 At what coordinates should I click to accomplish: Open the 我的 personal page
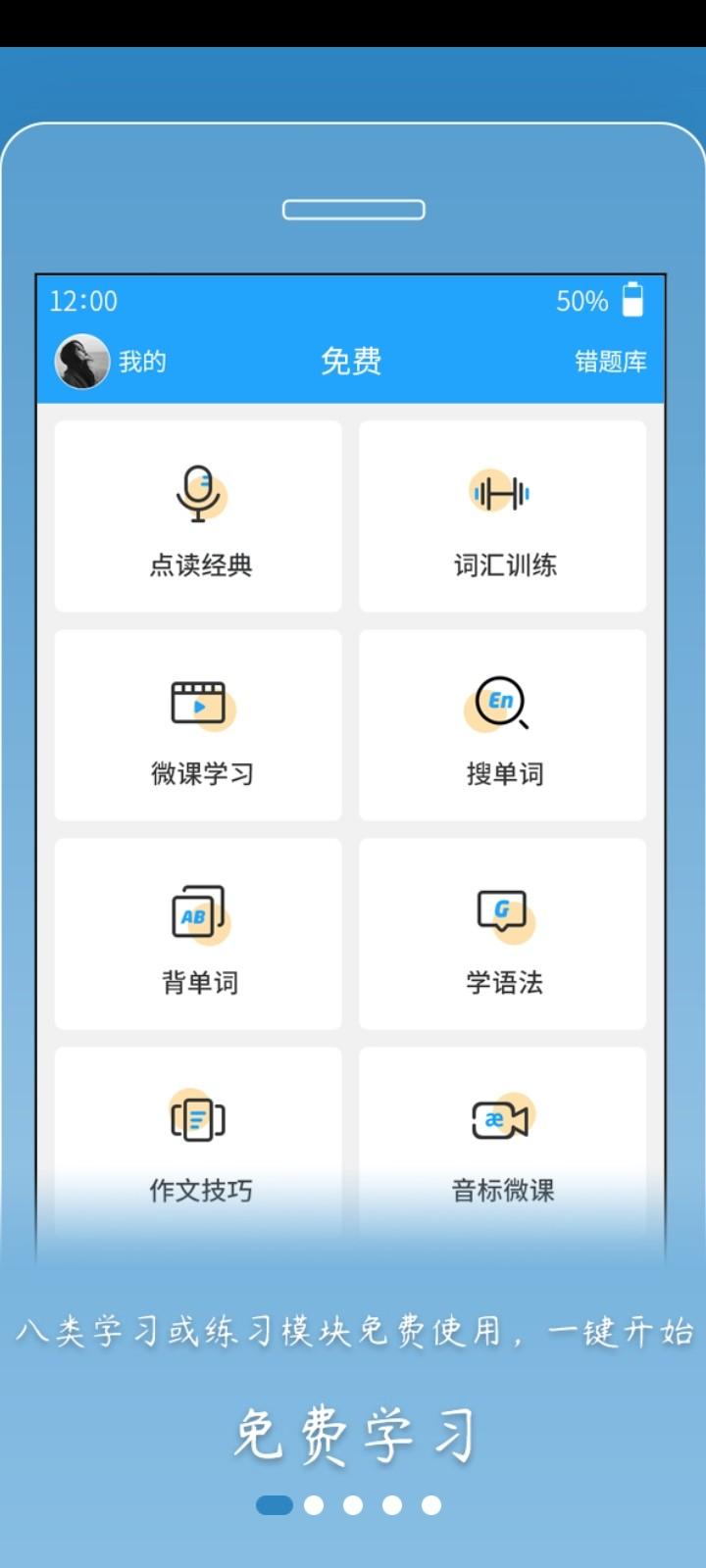[142, 361]
